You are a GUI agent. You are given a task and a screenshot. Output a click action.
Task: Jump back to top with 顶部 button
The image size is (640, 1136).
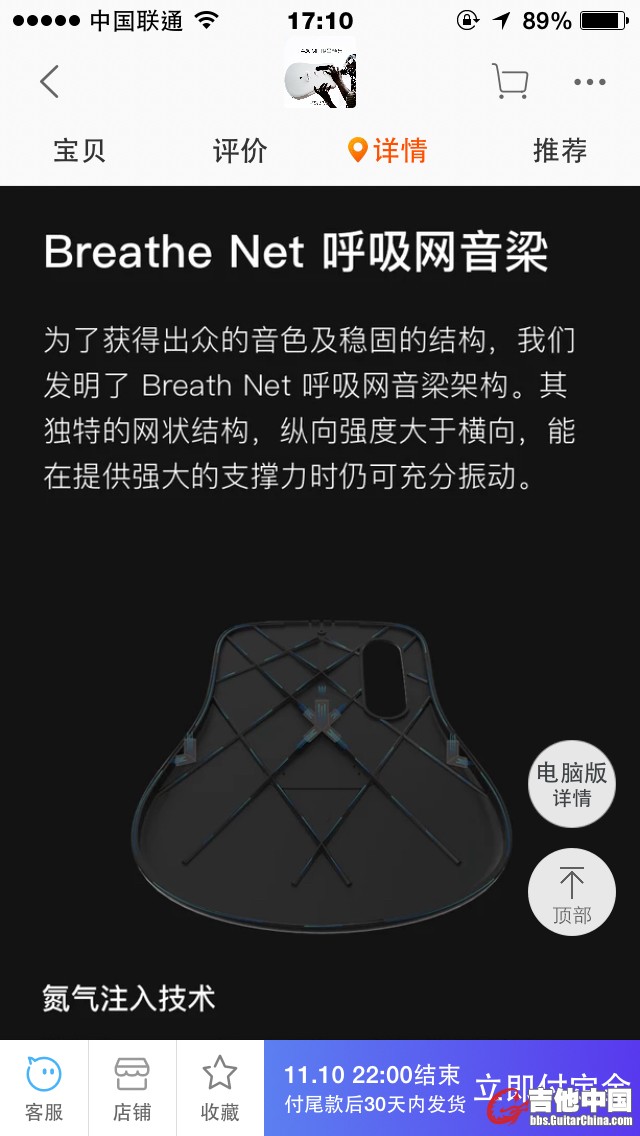point(572,892)
